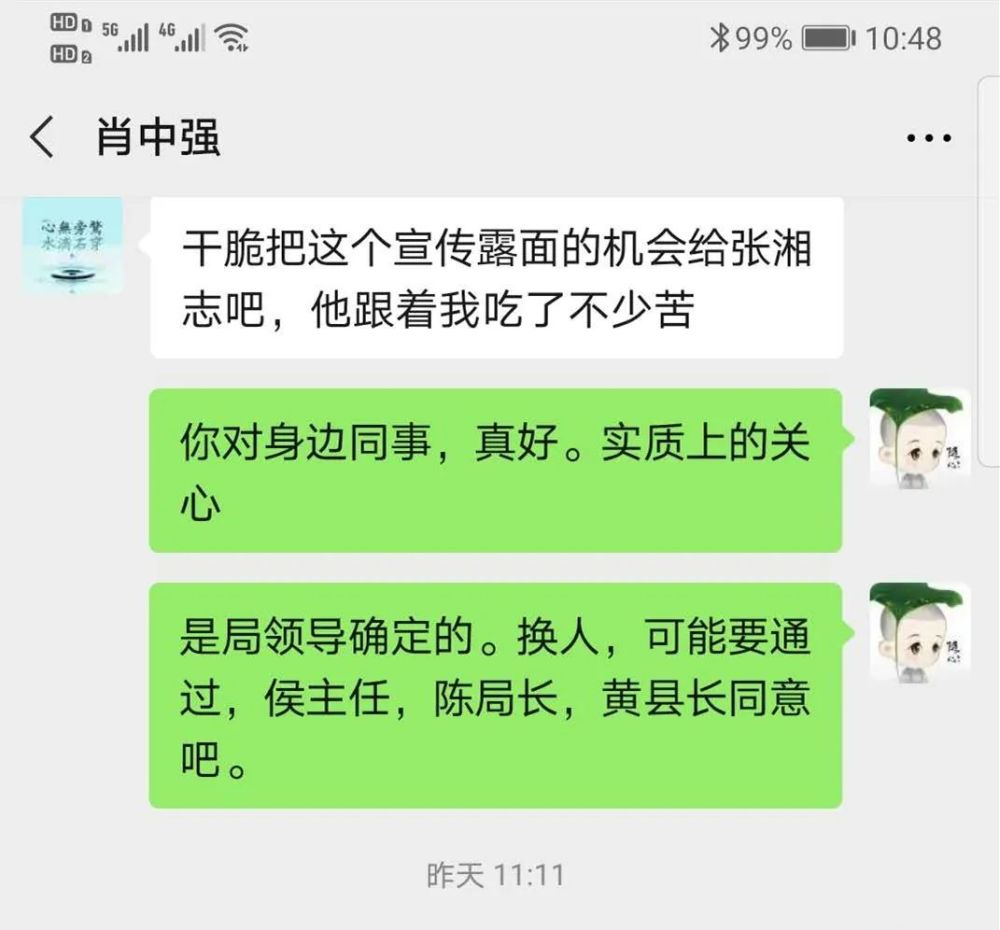This screenshot has width=1000, height=930.
Task: Tap your avatar beside 你对身边同事 message
Action: point(919,438)
